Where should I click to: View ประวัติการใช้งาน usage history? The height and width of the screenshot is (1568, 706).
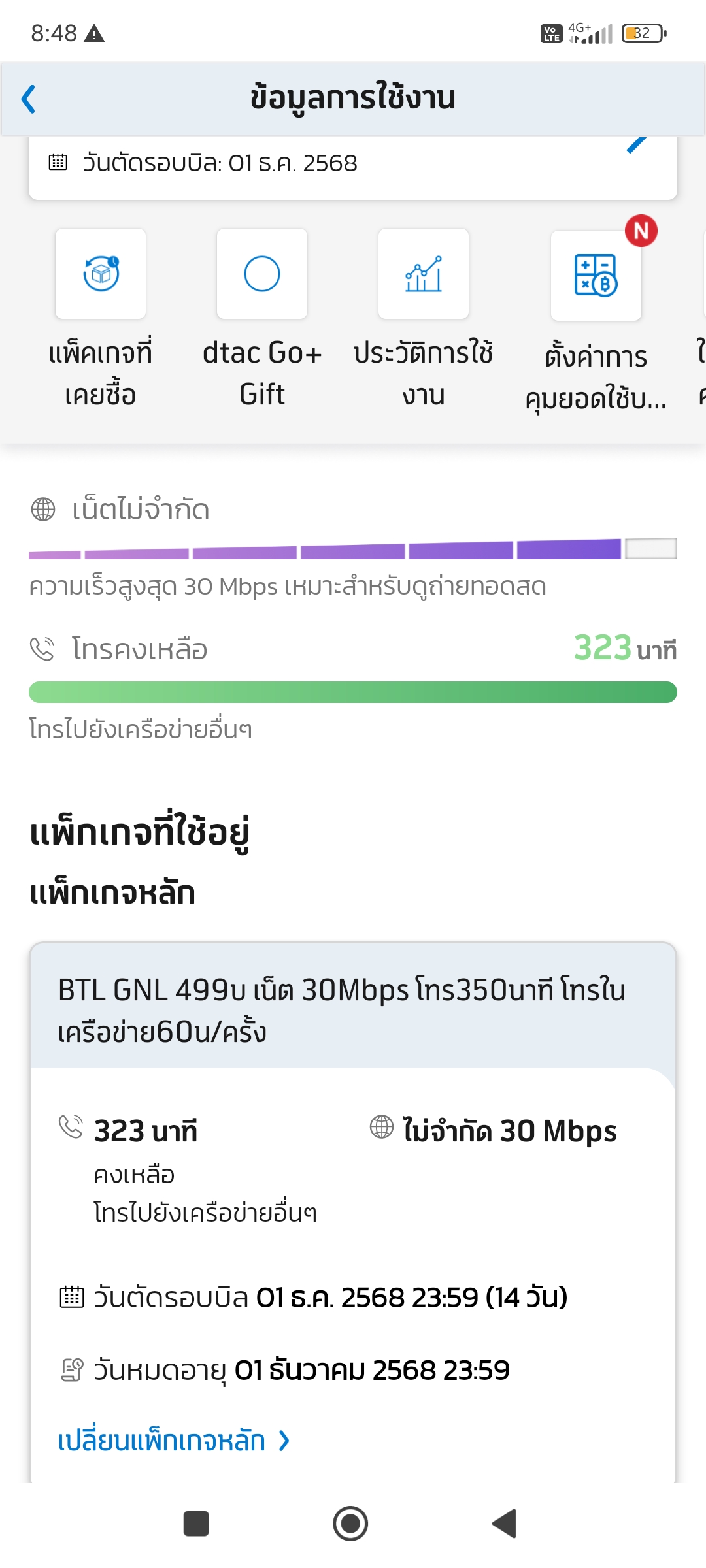pos(424,274)
